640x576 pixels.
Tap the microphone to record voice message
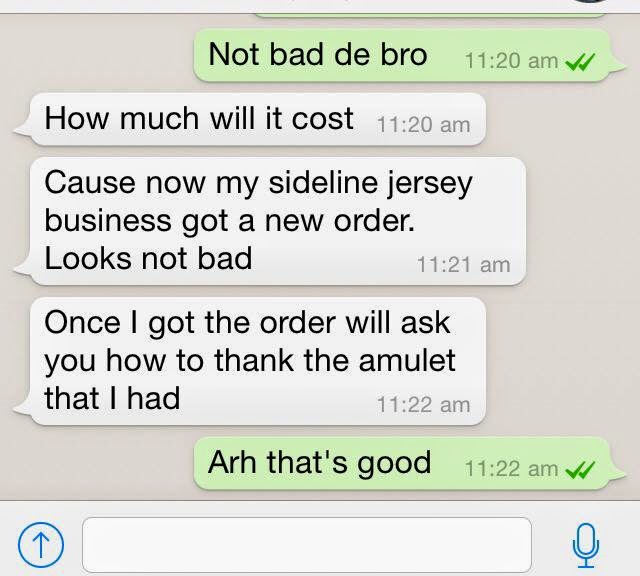(x=587, y=544)
